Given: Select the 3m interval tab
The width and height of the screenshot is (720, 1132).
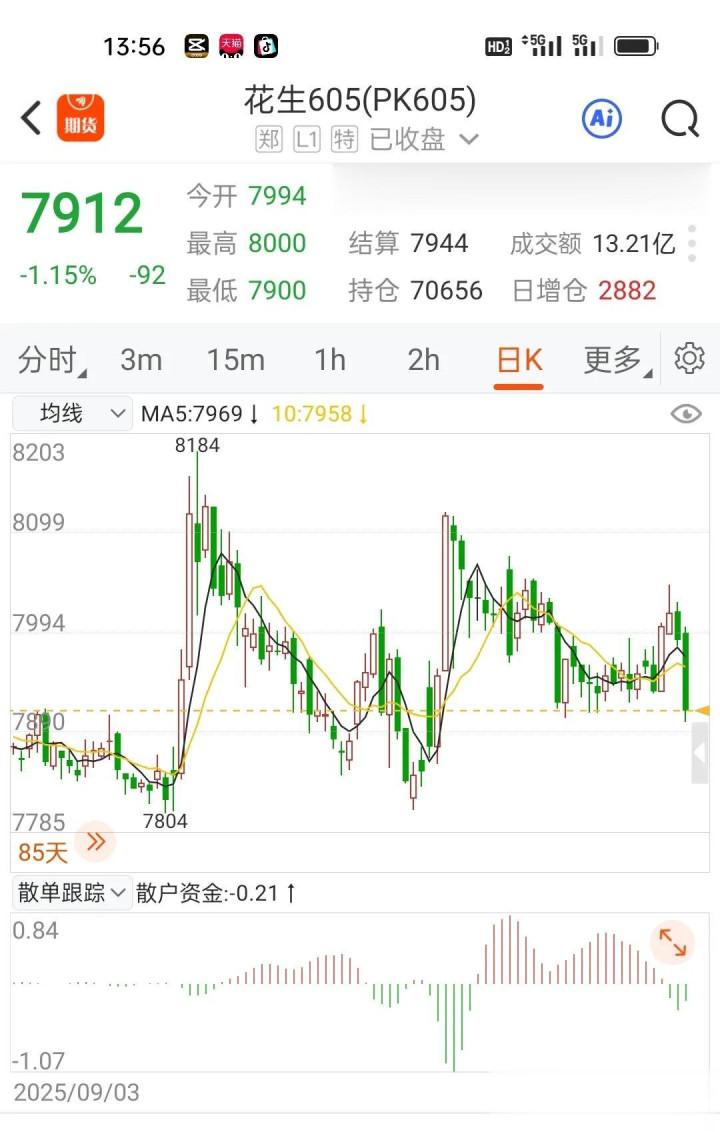Looking at the screenshot, I should 141,360.
